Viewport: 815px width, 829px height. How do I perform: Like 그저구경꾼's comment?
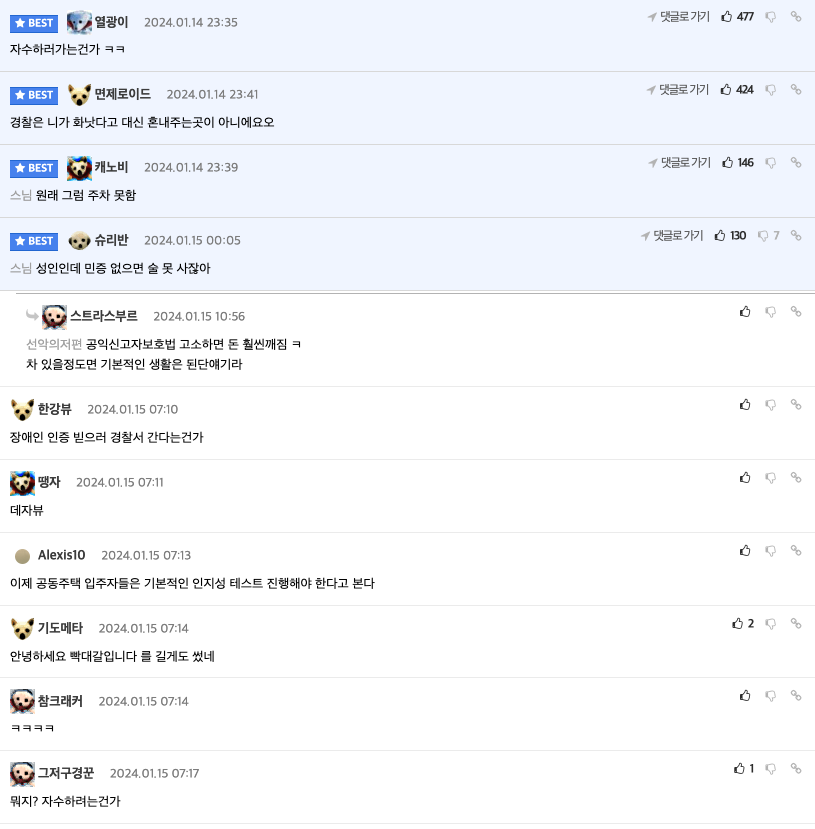pos(739,768)
